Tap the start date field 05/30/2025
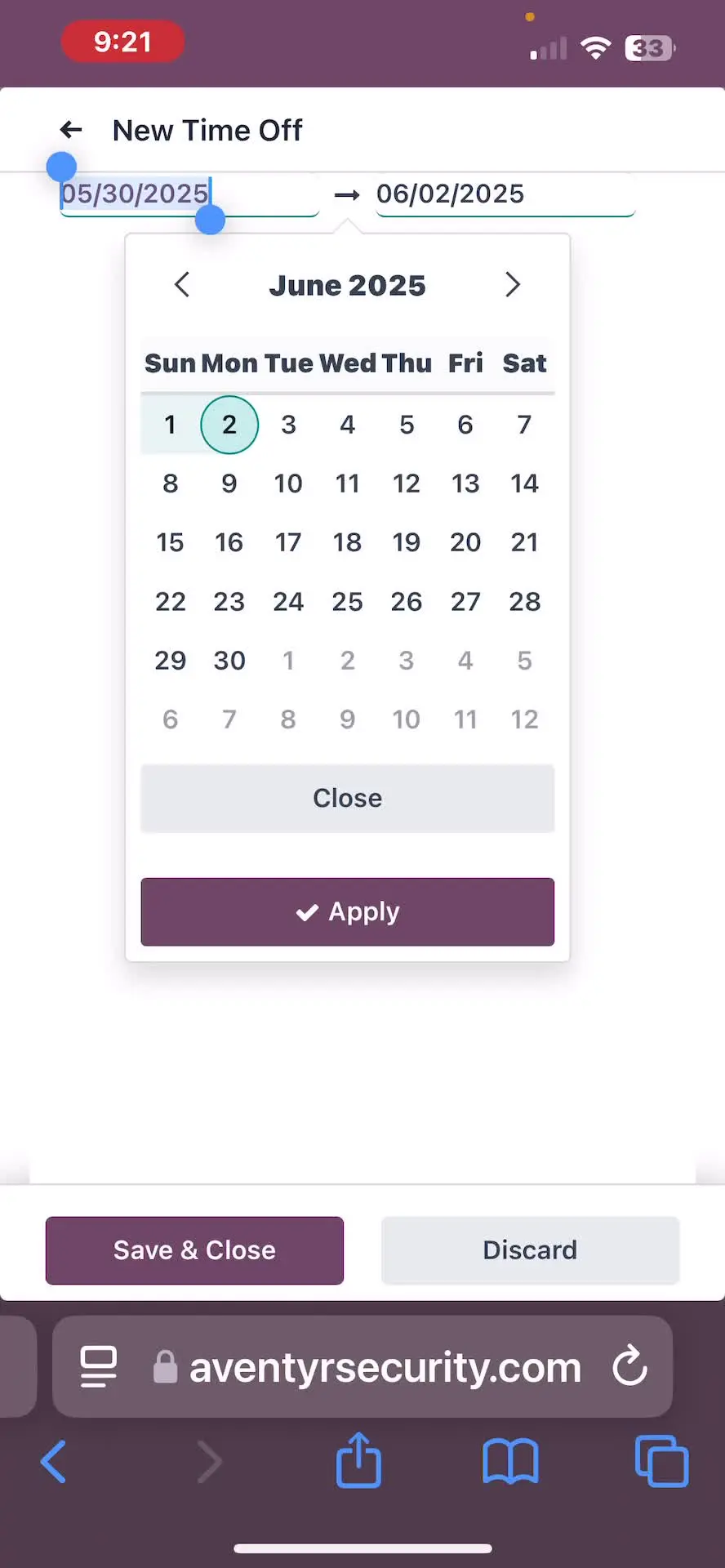 coord(189,194)
